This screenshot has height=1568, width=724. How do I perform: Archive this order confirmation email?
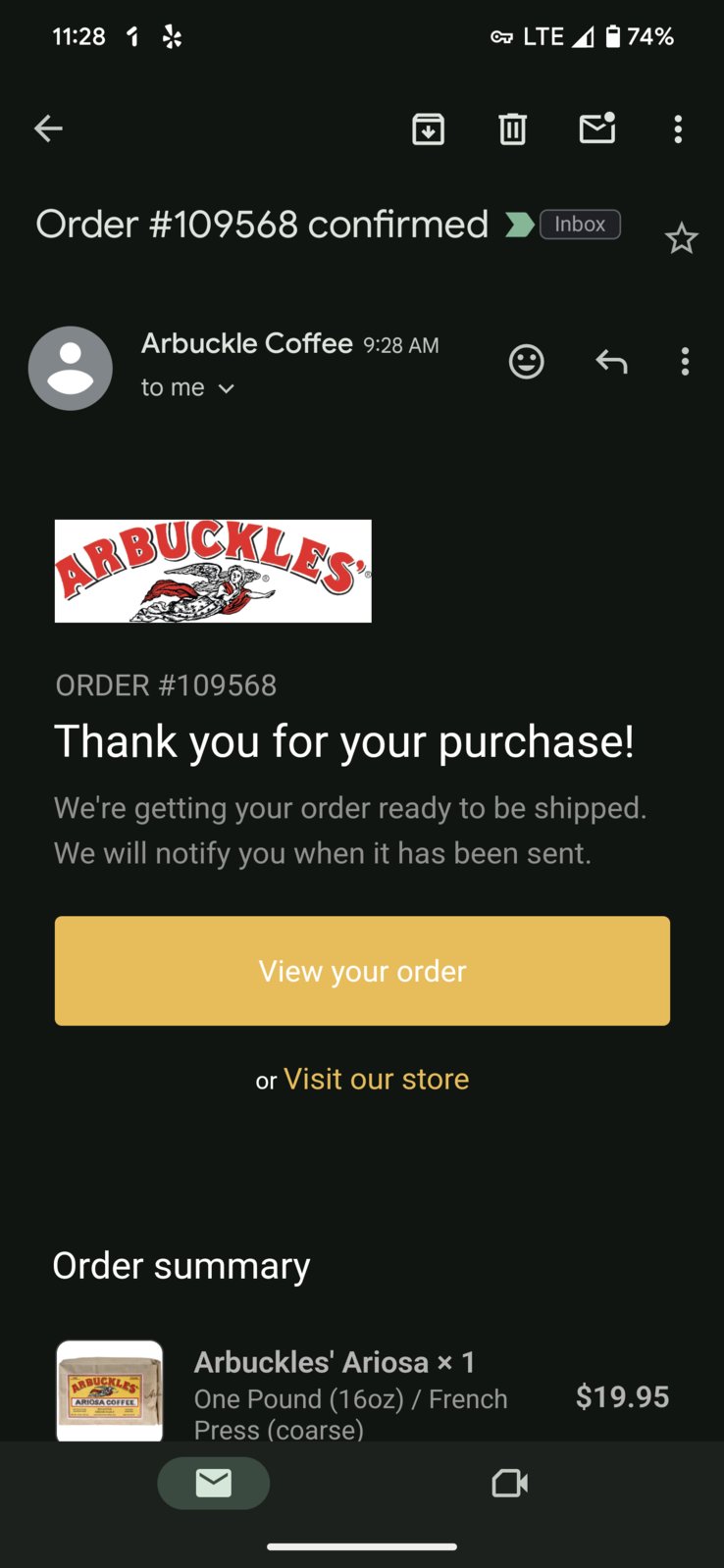428,128
